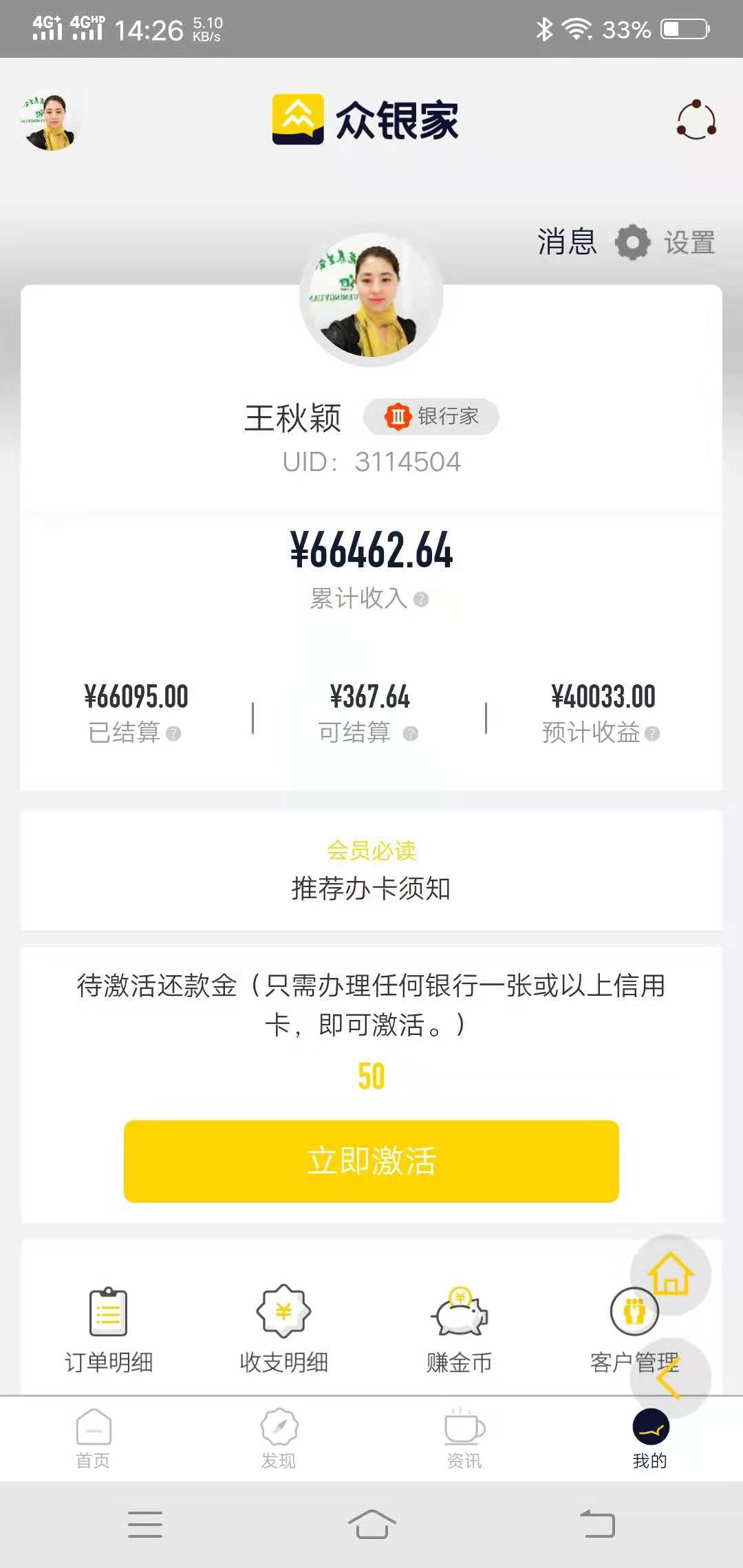Click the 银行家 badge beside the username
The image size is (743, 1568).
[432, 417]
